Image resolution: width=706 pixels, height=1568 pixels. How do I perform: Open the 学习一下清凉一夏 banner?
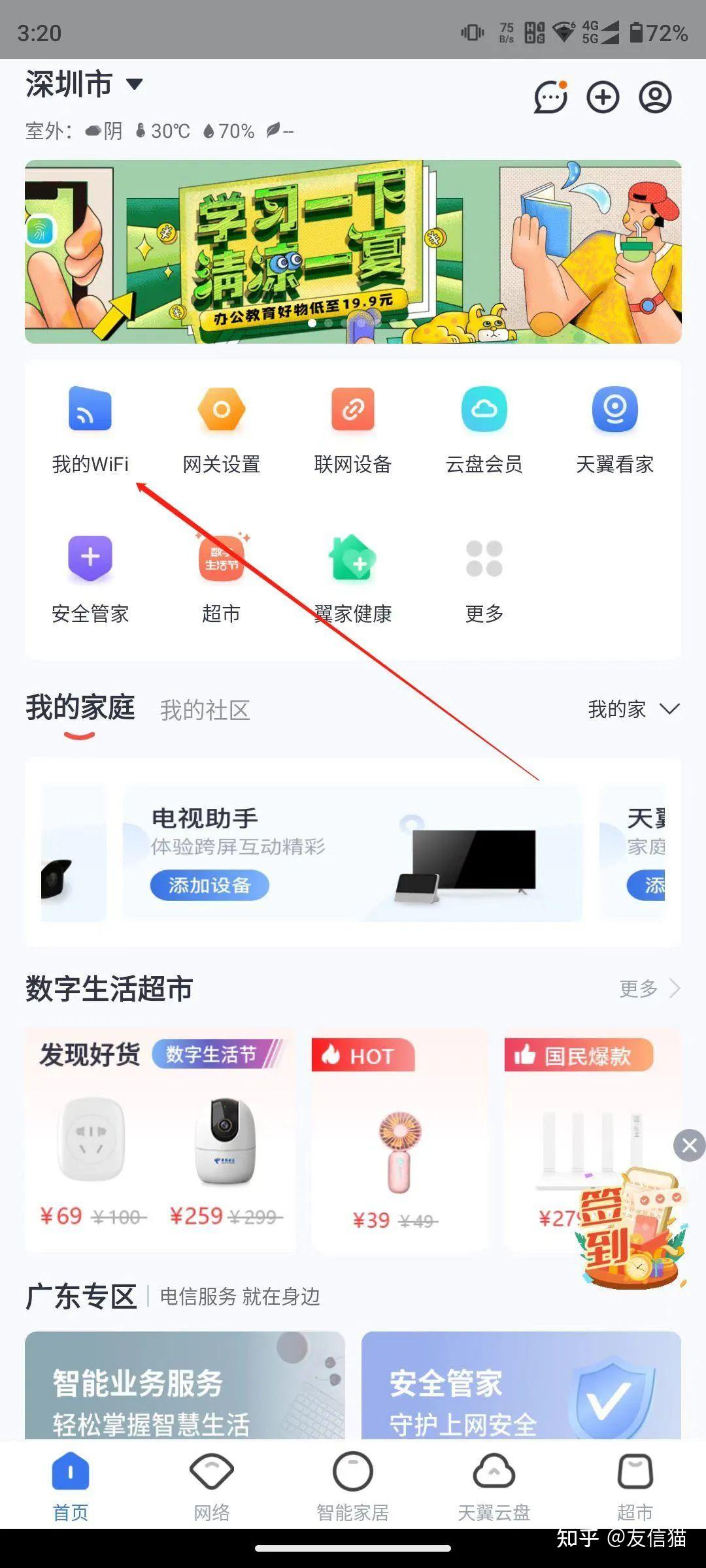pyautogui.click(x=353, y=252)
